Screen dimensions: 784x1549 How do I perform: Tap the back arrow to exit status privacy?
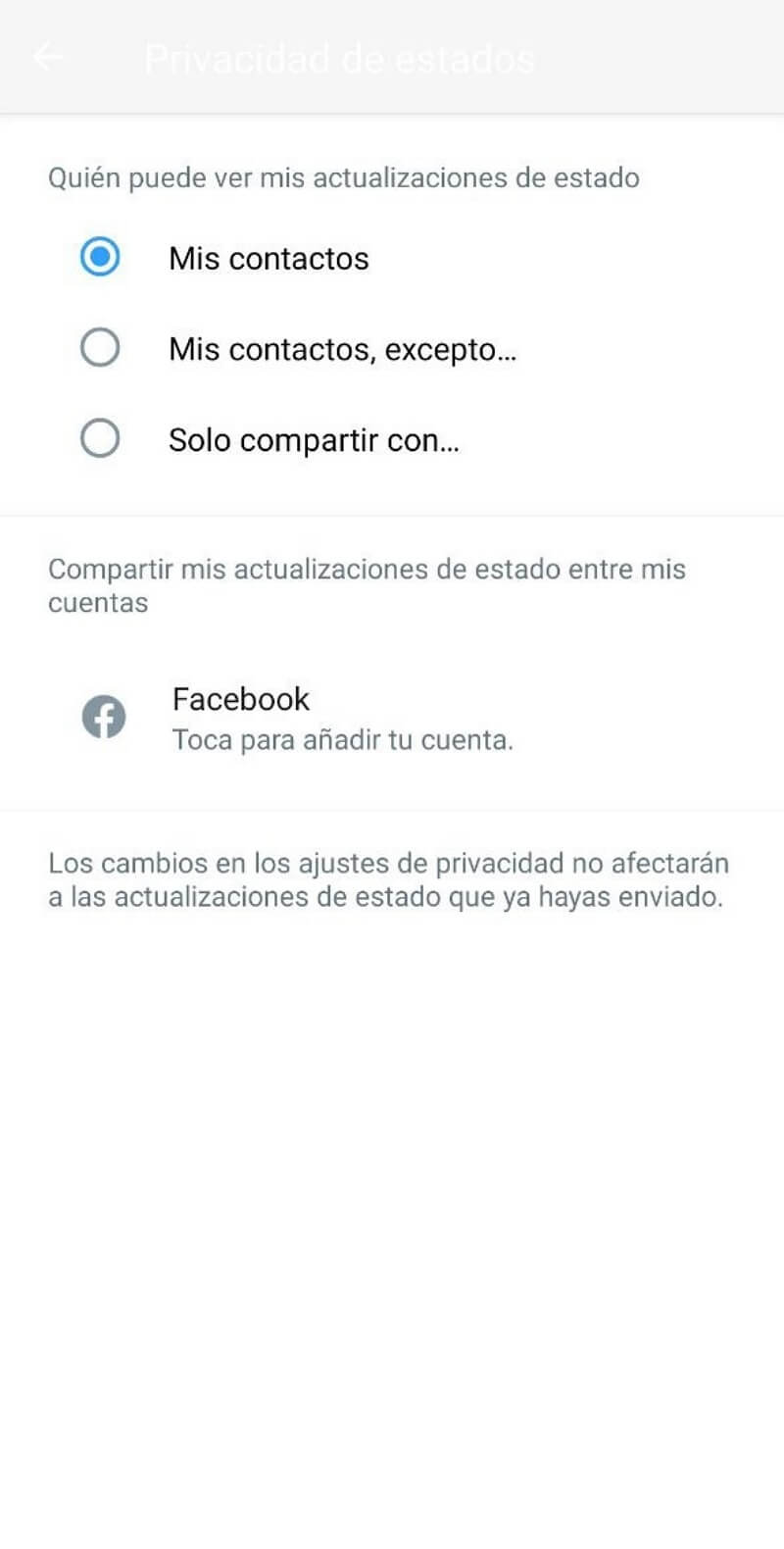49,57
